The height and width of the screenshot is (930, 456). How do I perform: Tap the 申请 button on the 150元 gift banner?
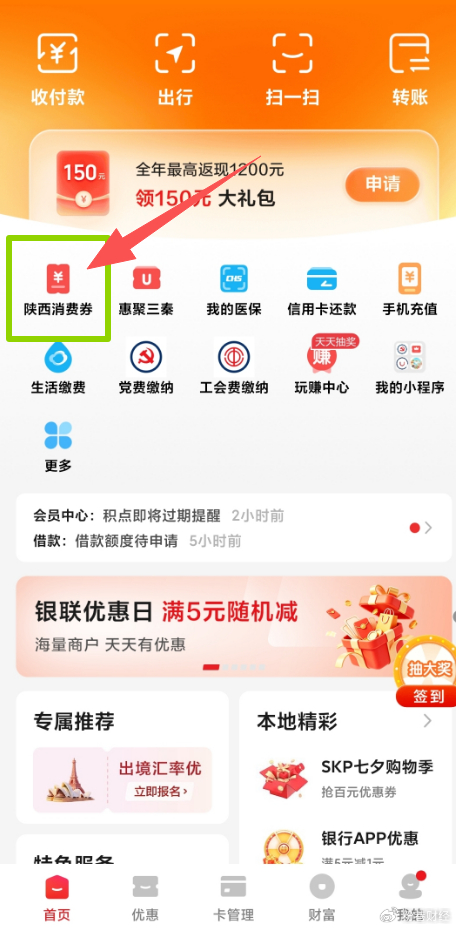pos(382,184)
